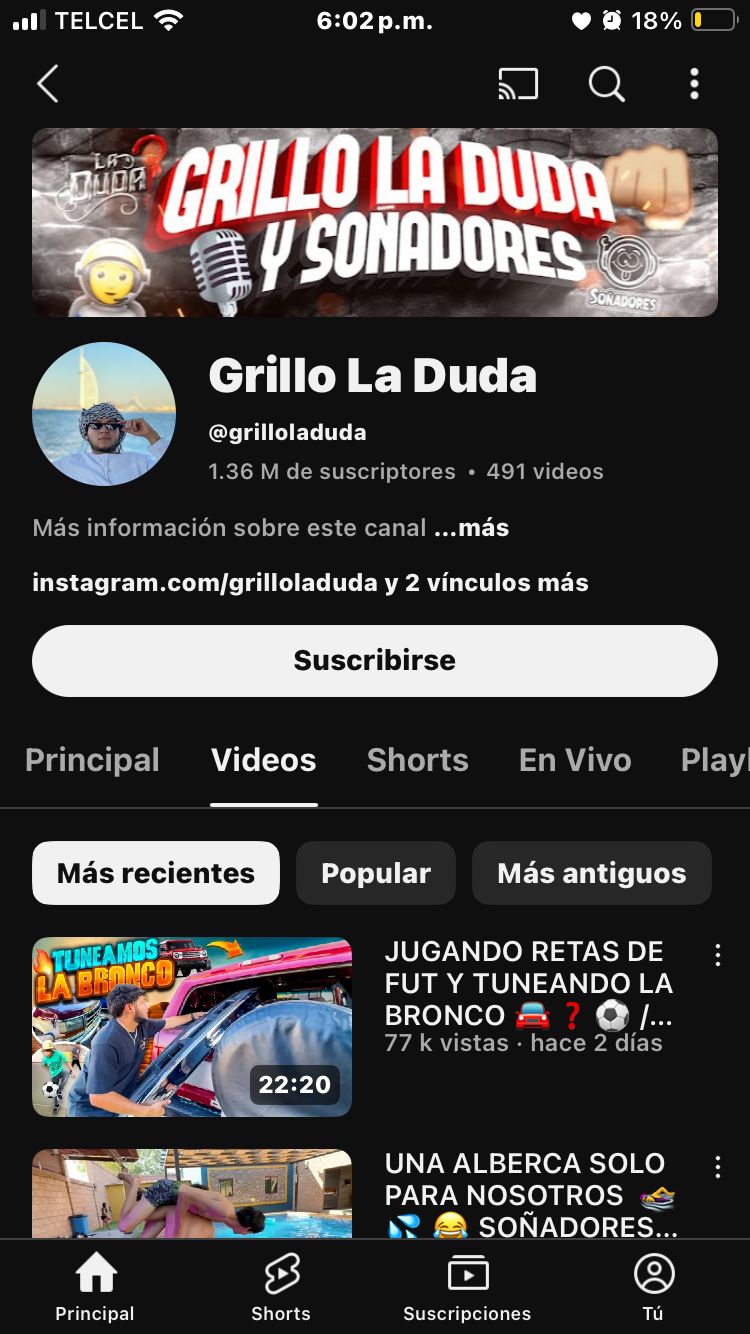
Task: Select the Más antiguos filter chip
Action: tap(591, 873)
